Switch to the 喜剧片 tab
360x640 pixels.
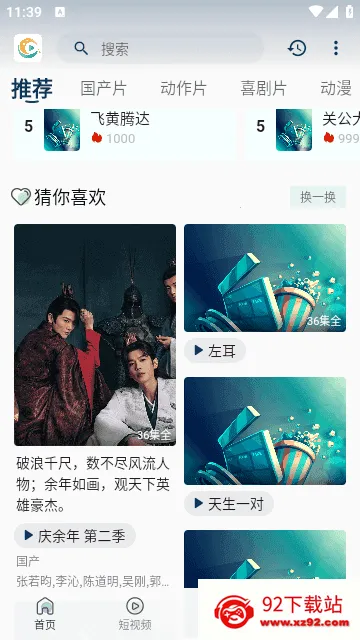(263, 88)
